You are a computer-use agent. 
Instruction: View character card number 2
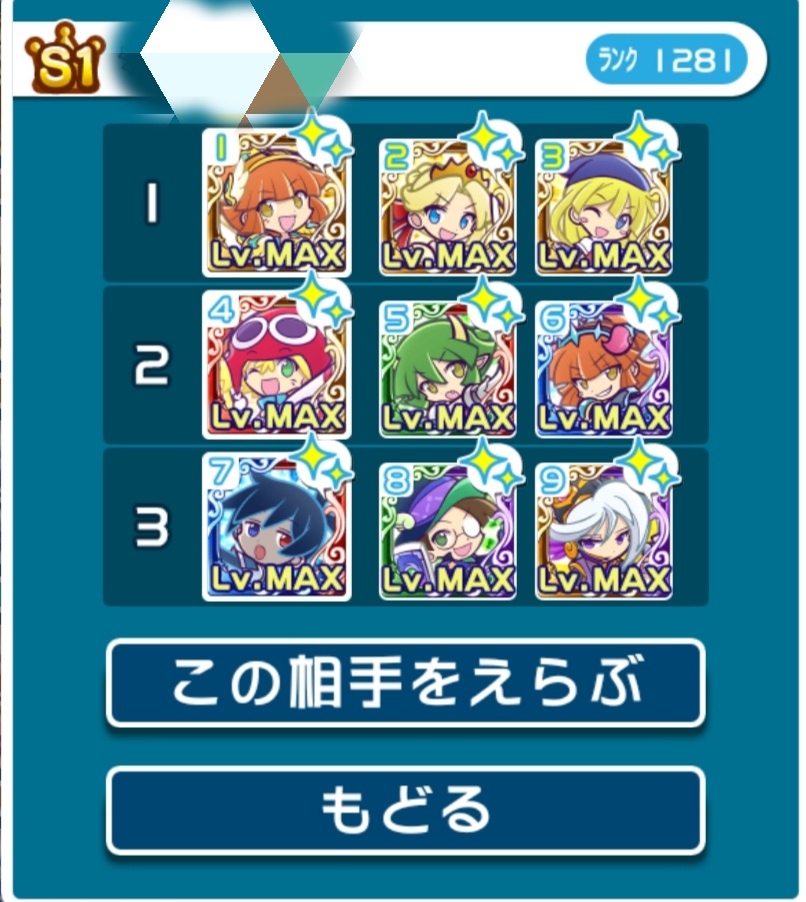[x=447, y=205]
